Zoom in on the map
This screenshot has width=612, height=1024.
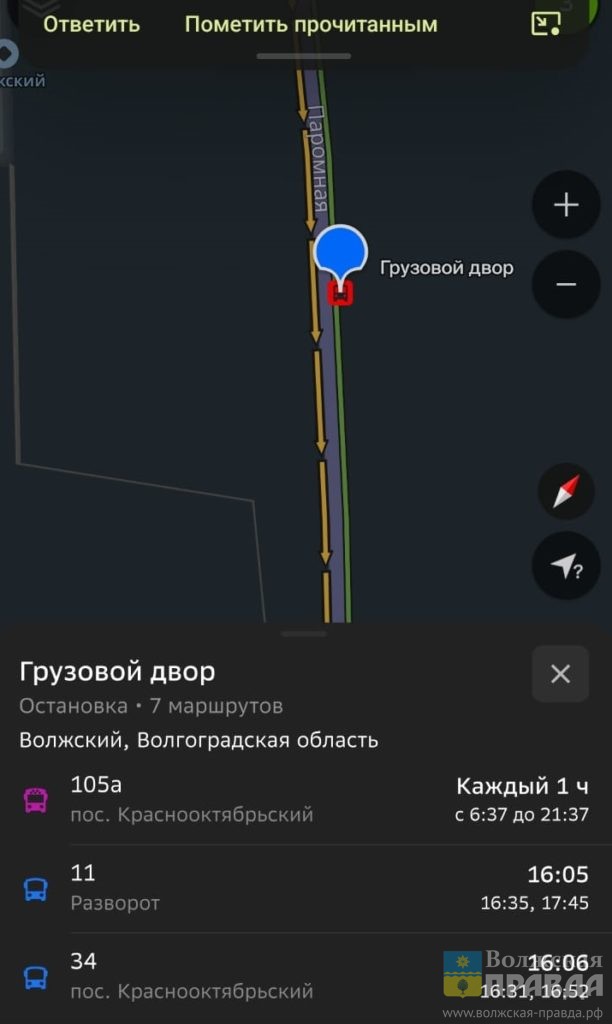[x=566, y=206]
